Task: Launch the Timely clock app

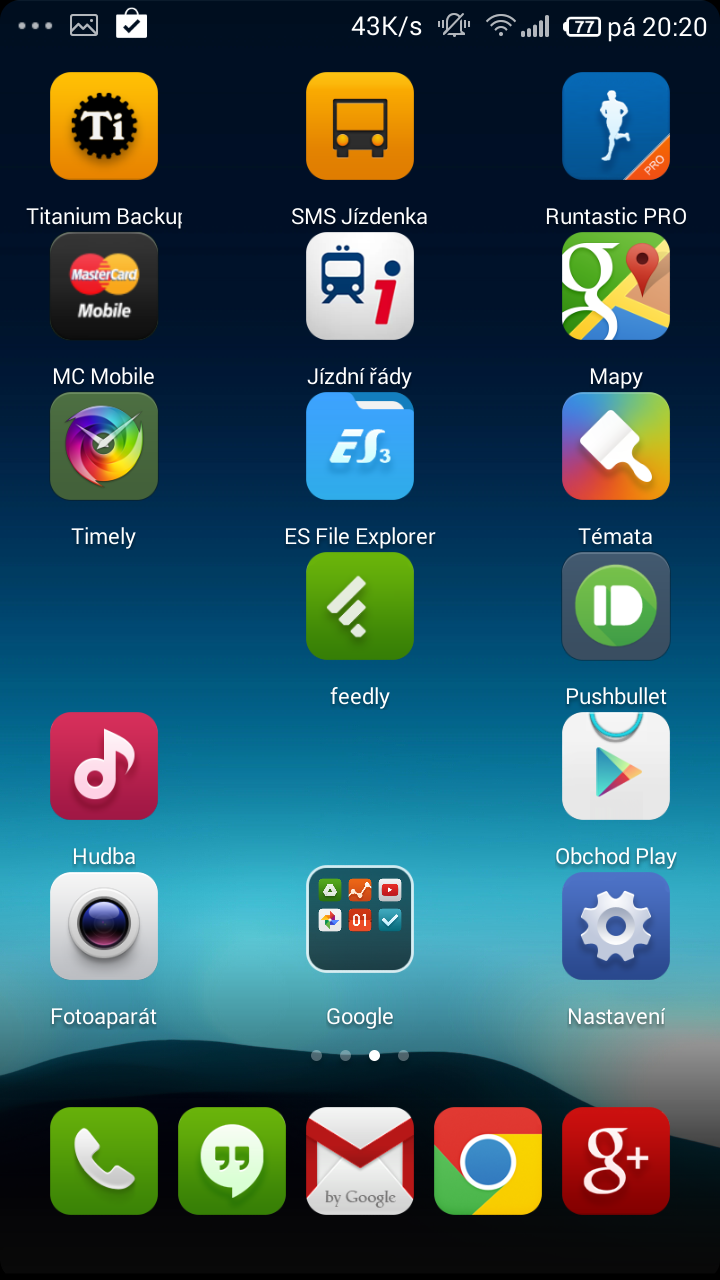Action: pyautogui.click(x=104, y=446)
